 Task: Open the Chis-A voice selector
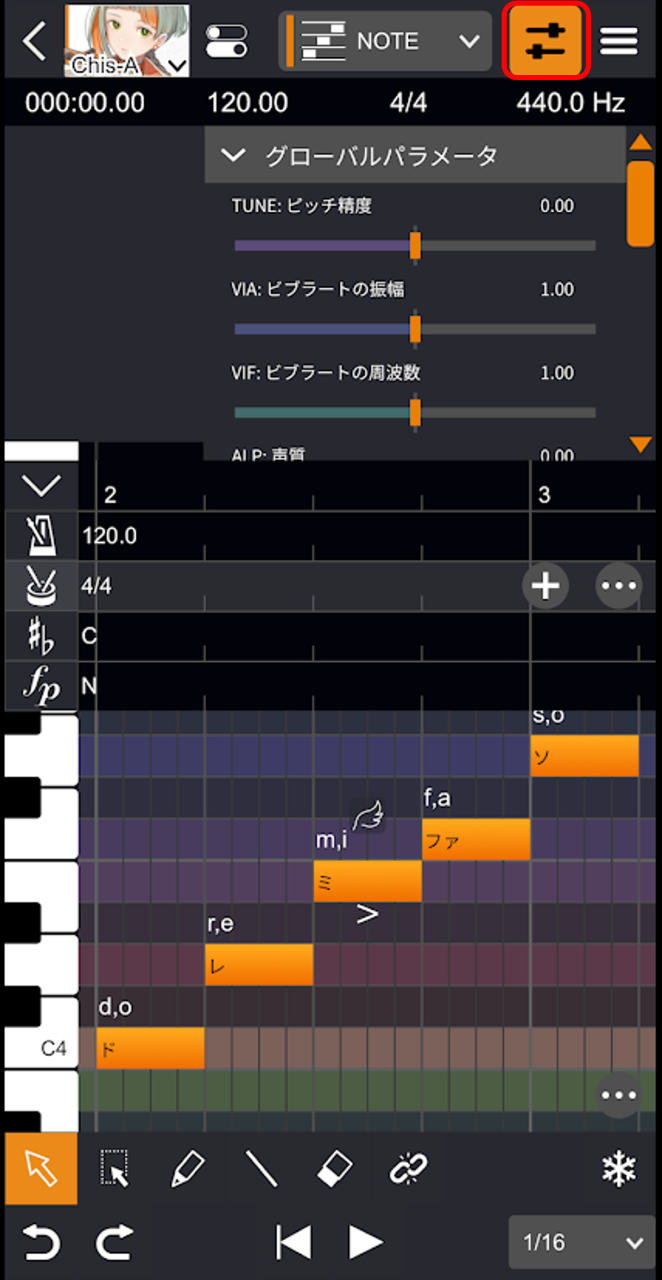[x=127, y=42]
